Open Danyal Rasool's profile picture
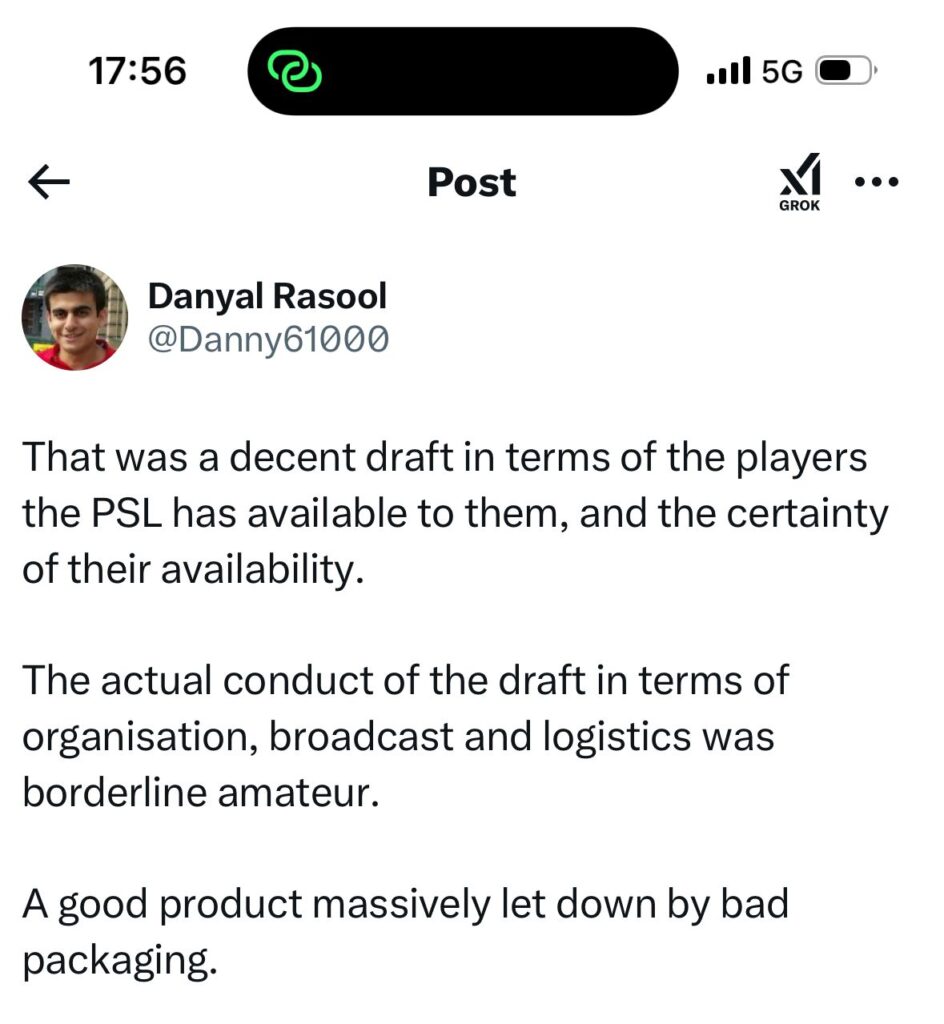This screenshot has width=944, height=1024. tap(75, 318)
